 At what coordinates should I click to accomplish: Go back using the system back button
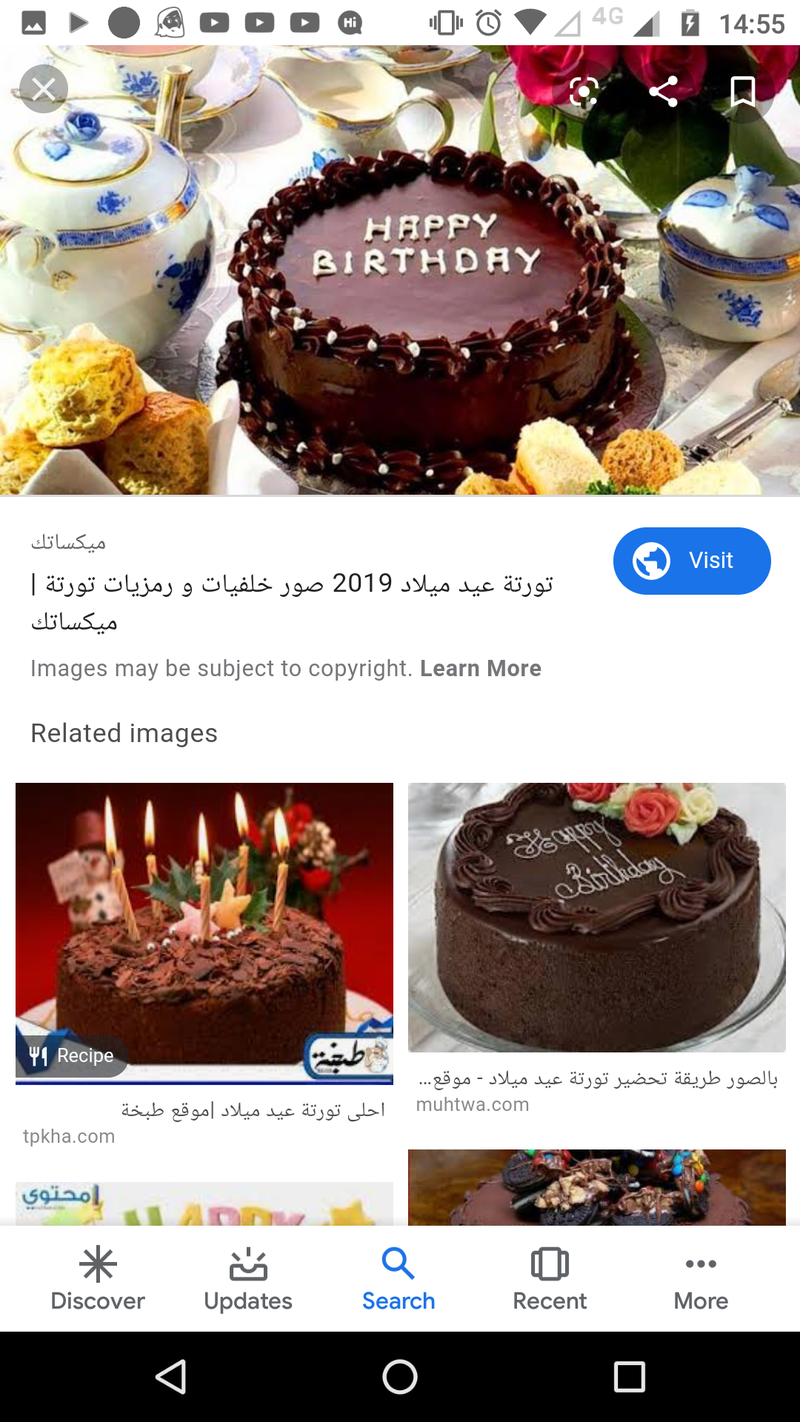(171, 1377)
